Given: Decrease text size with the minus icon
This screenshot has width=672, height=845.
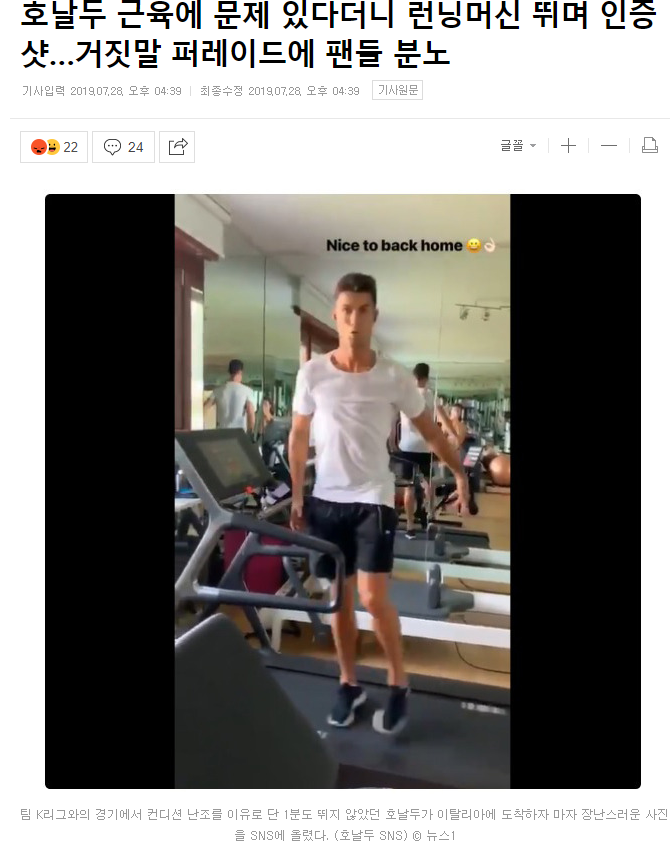Looking at the screenshot, I should tap(609, 146).
